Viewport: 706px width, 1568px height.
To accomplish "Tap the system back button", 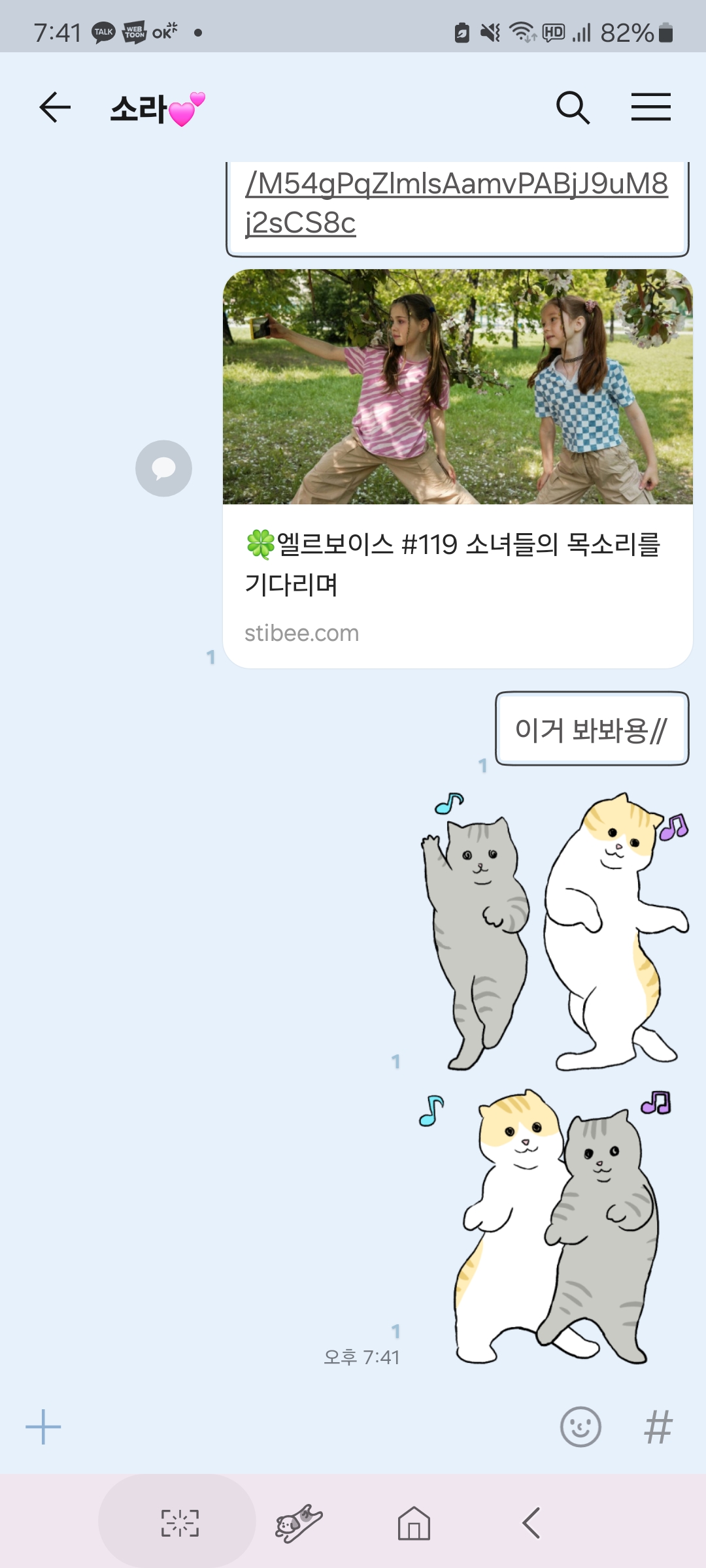I will 531,1524.
